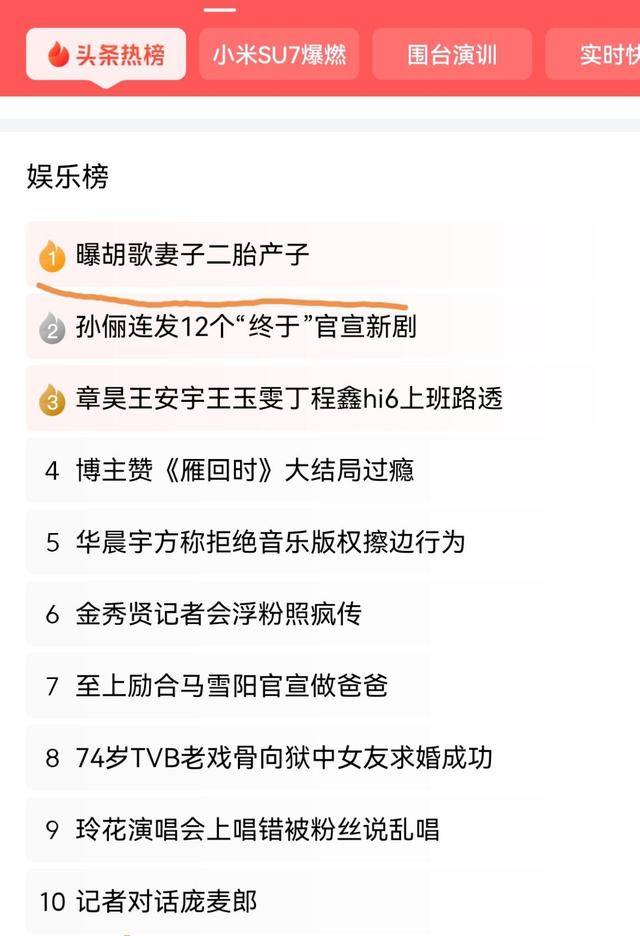
Task: Open 孙俪连发12个"终于"官宣新剧 story
Action: click(x=245, y=327)
